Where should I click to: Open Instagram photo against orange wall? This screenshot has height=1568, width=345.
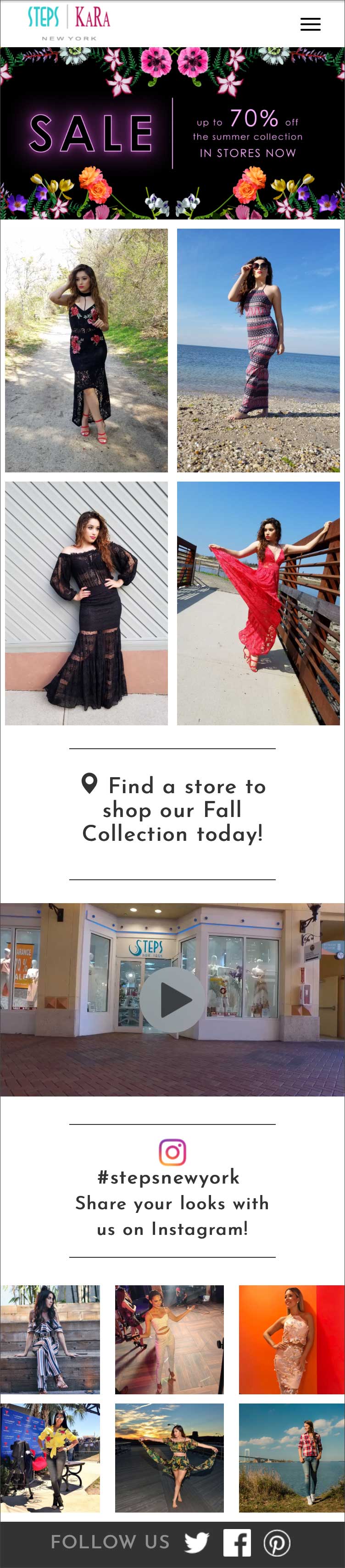tap(291, 1340)
